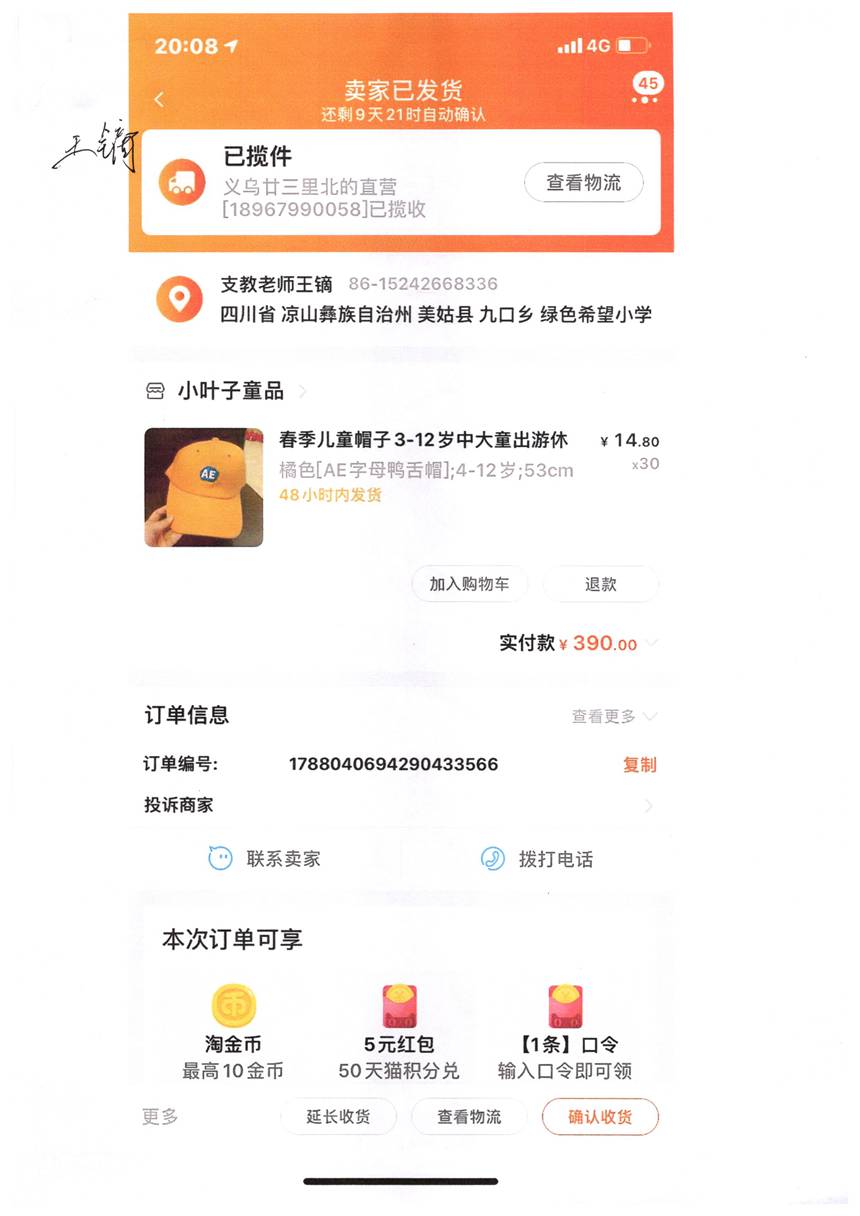Tap 更多 at the bottom bar
This screenshot has width=860, height=1216.
[x=160, y=1117]
